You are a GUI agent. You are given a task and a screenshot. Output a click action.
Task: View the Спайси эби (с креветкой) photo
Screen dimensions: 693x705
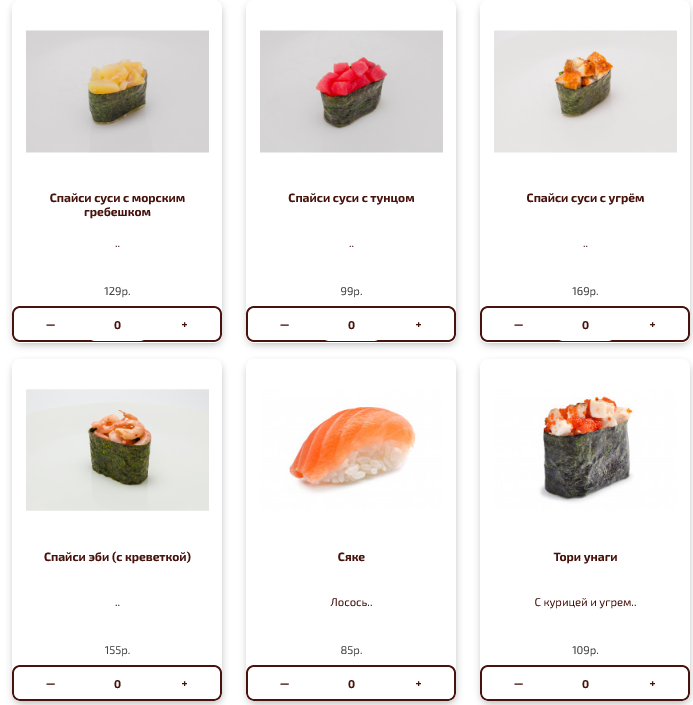[117, 450]
